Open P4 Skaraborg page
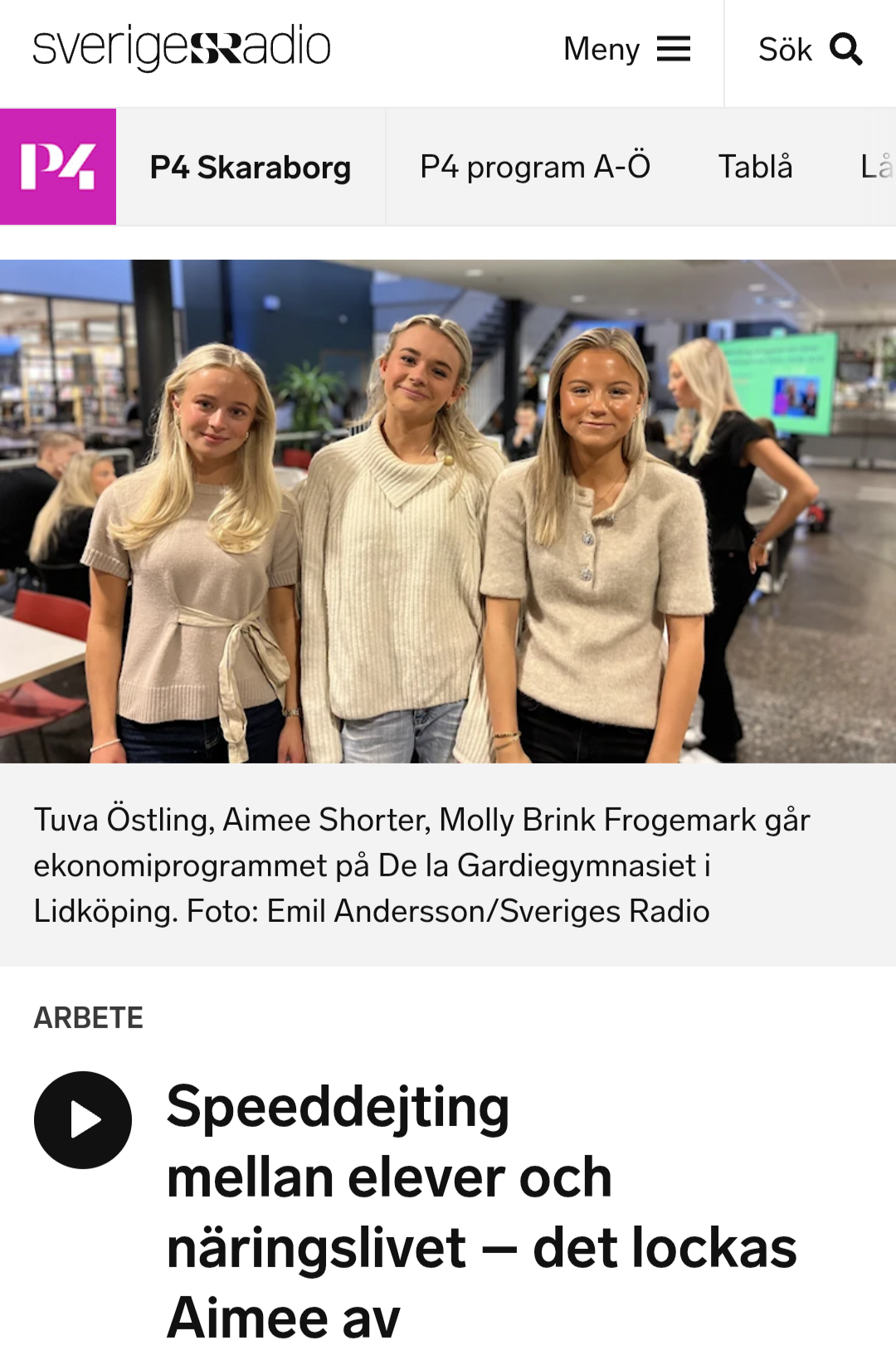896x1370 pixels. (251, 167)
